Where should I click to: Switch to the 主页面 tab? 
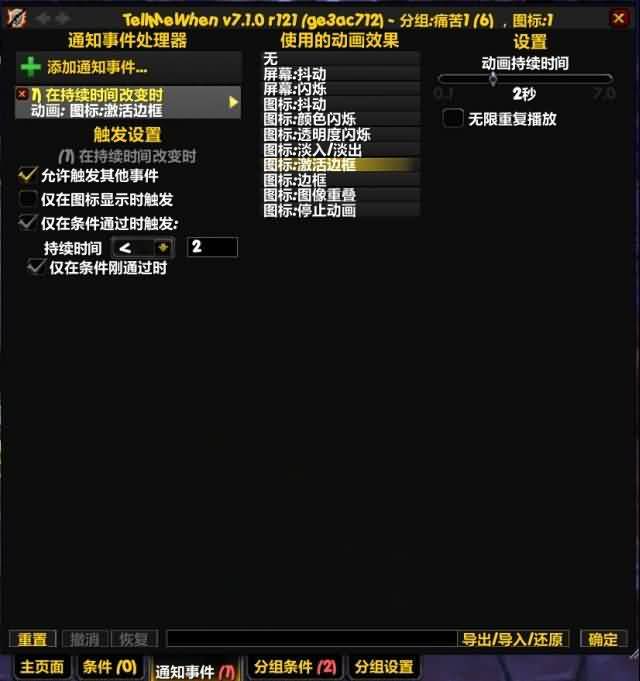[x=42, y=667]
